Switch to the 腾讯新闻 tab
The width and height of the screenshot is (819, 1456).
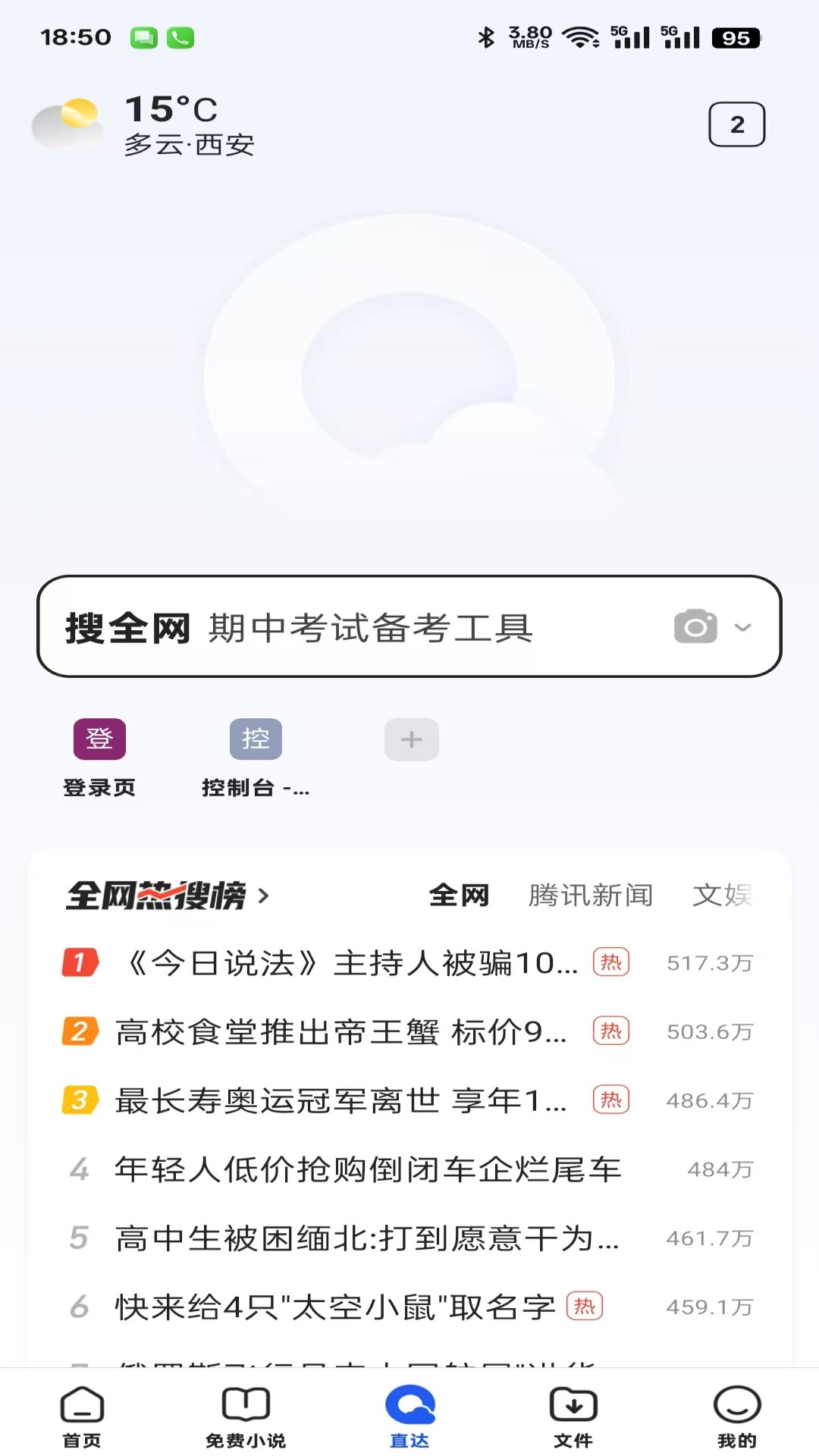(x=590, y=896)
